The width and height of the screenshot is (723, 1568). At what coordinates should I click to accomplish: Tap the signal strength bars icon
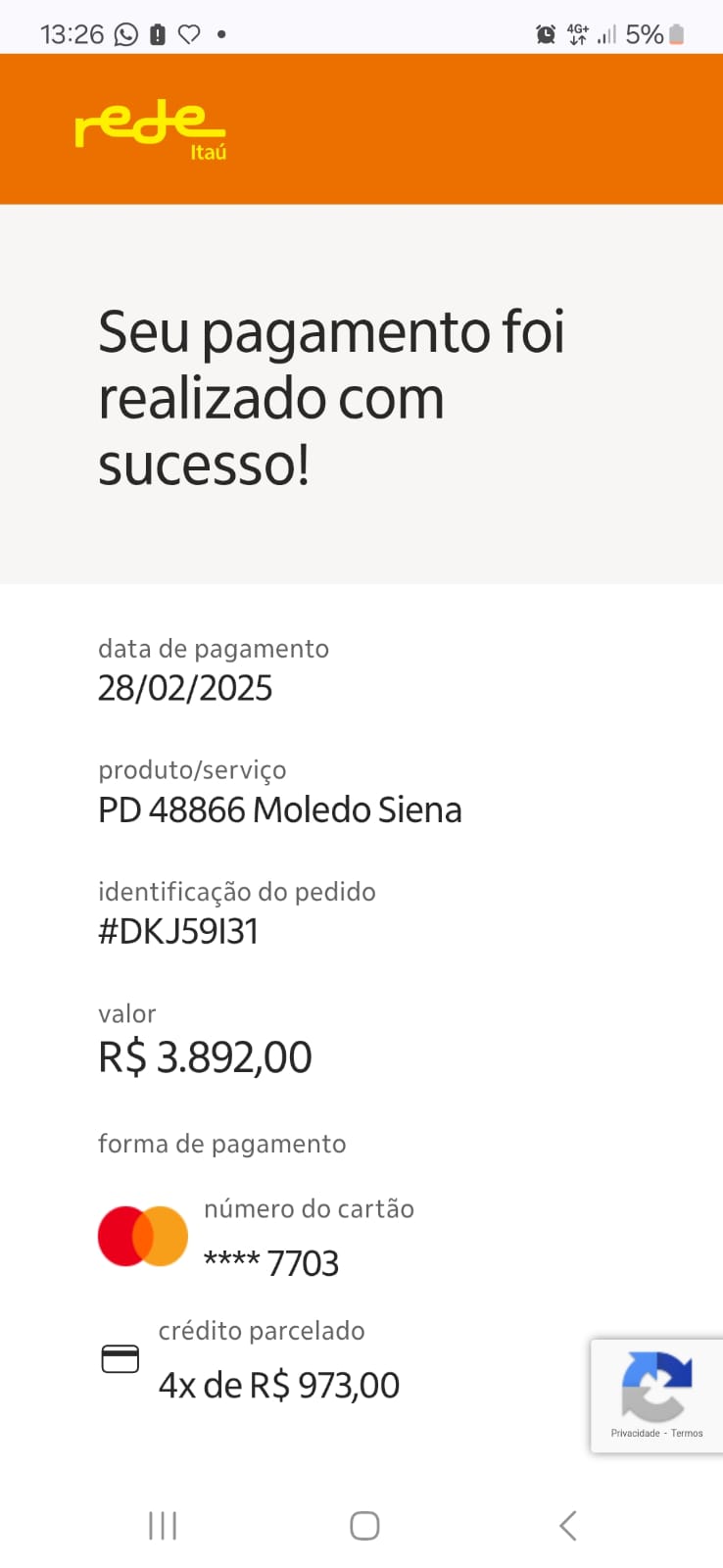607,32
